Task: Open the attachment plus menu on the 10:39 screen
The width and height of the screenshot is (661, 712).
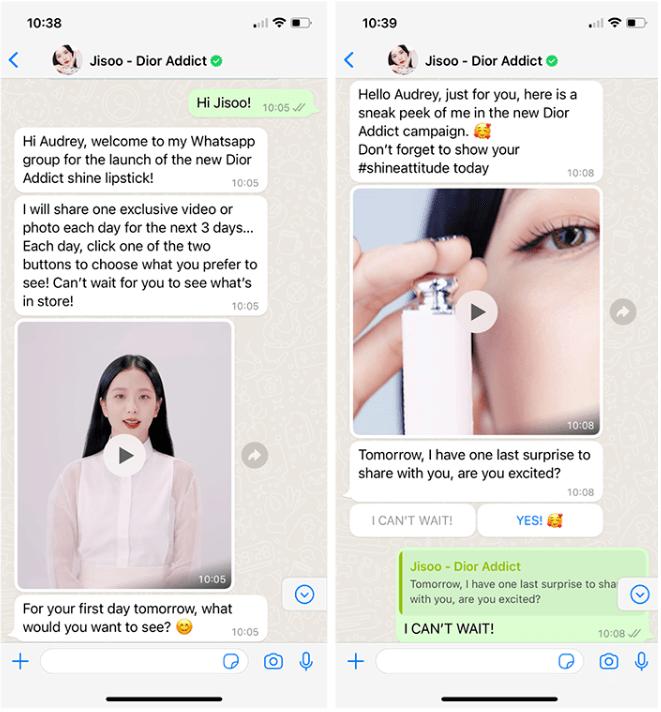Action: (x=356, y=661)
